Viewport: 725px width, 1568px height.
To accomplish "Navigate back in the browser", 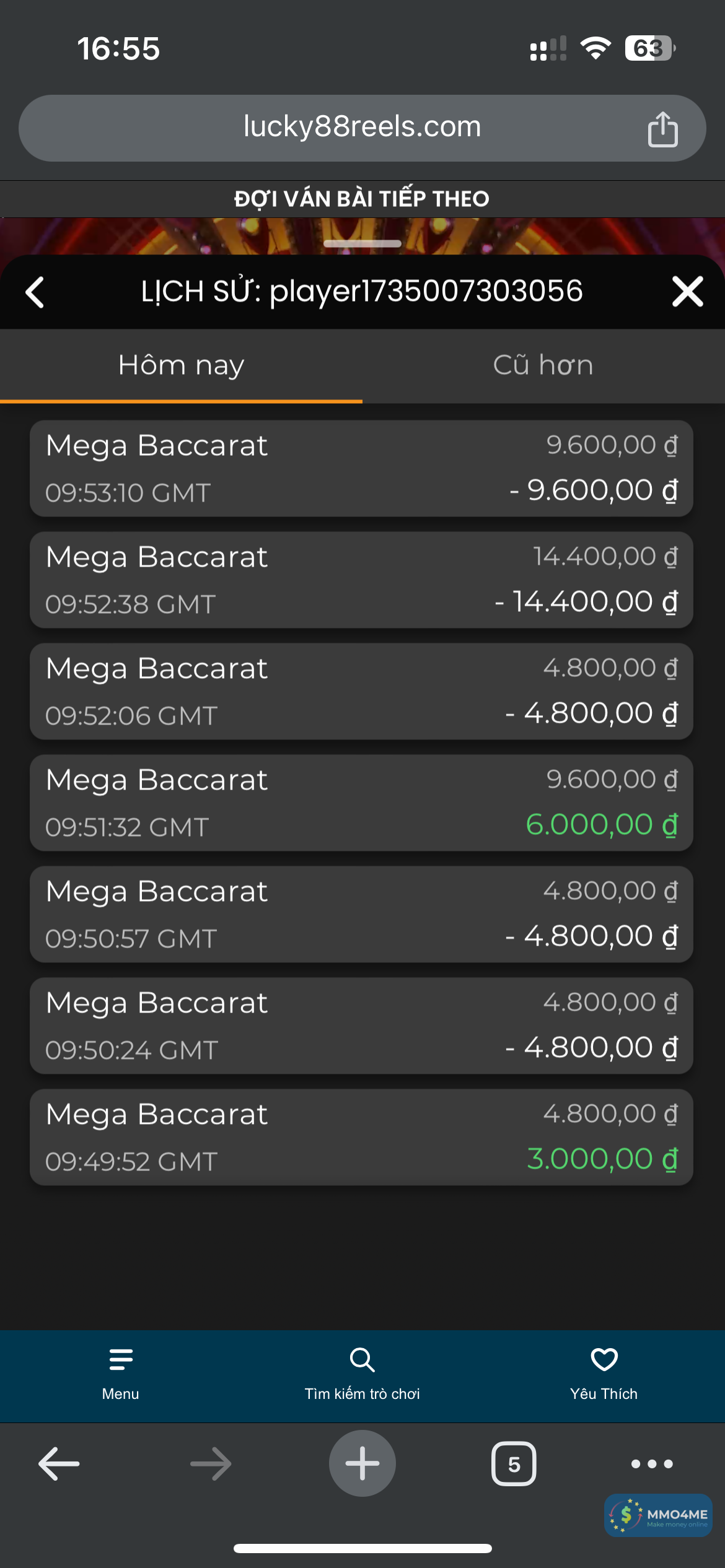I will [59, 1464].
